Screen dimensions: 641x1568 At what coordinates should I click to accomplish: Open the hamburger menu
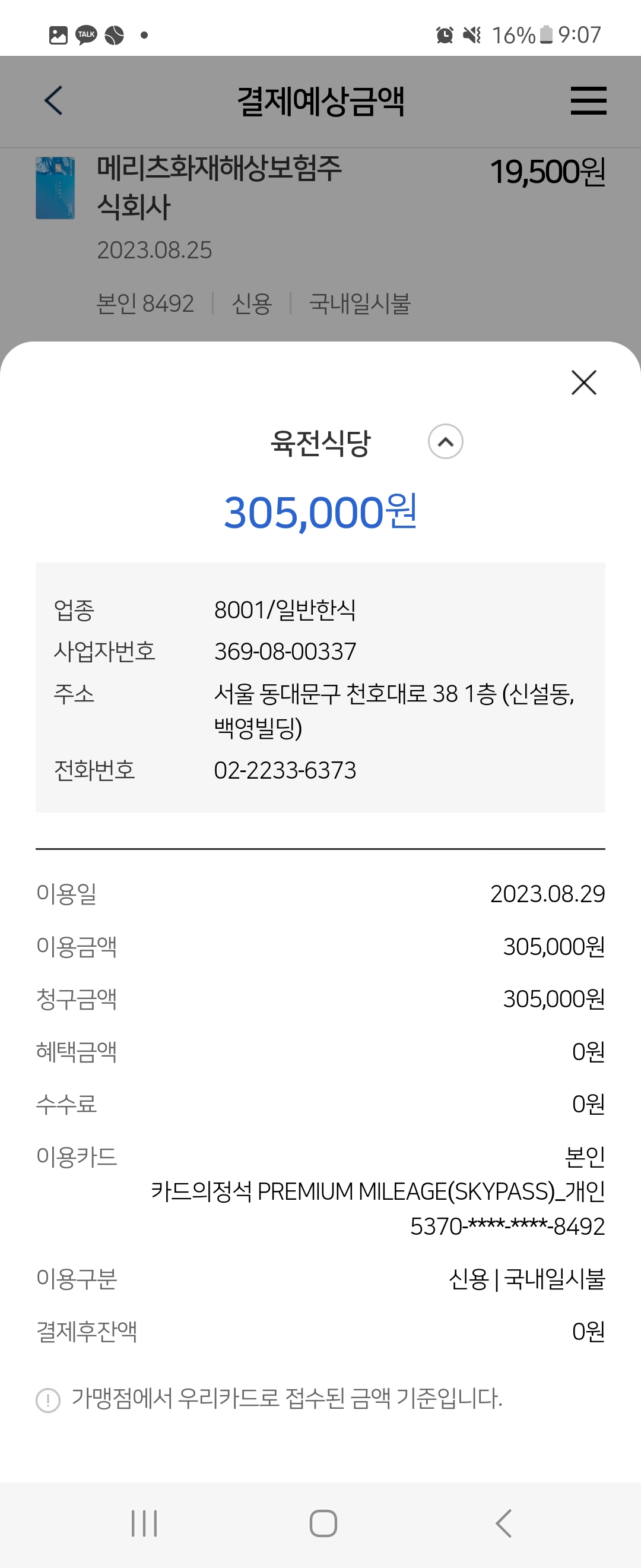[588, 100]
